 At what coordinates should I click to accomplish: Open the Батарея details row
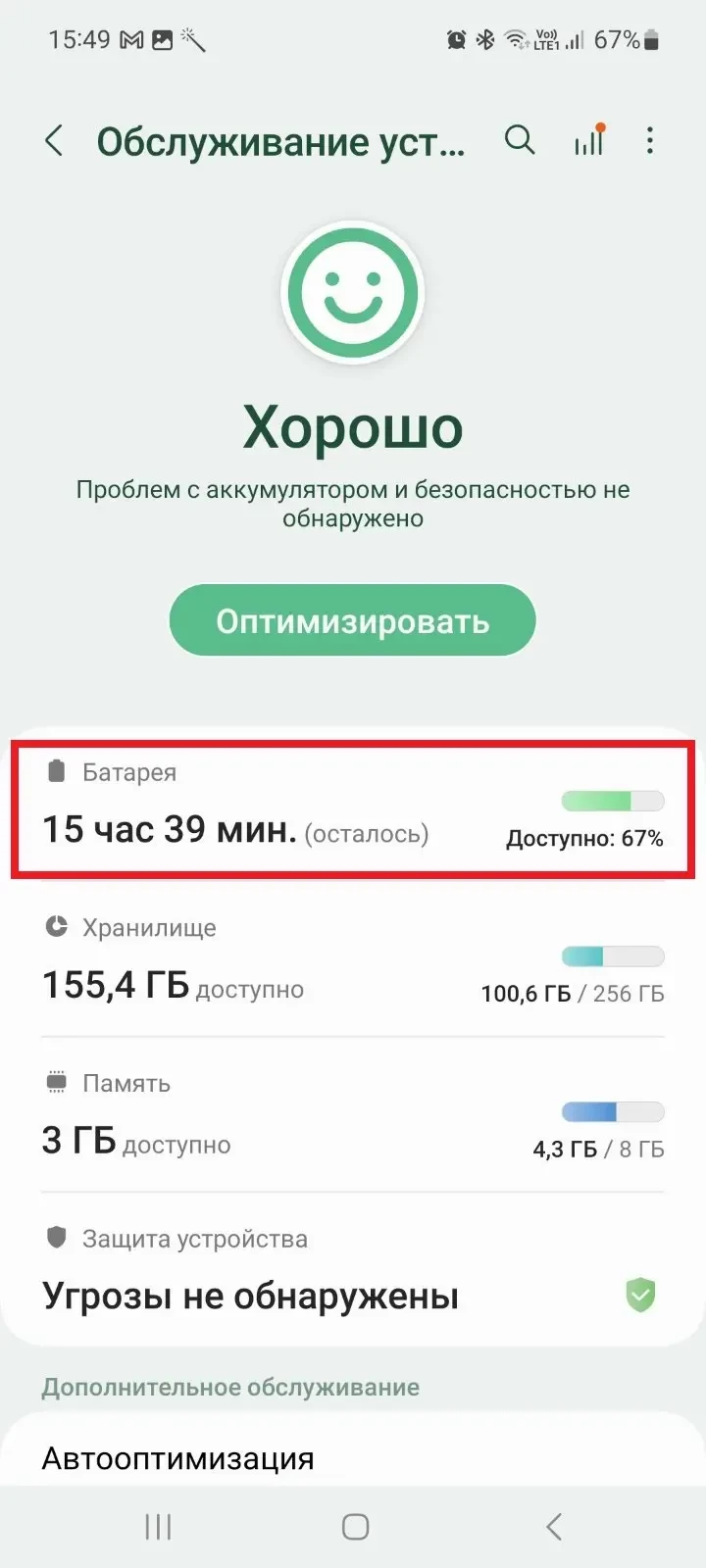pos(352,809)
